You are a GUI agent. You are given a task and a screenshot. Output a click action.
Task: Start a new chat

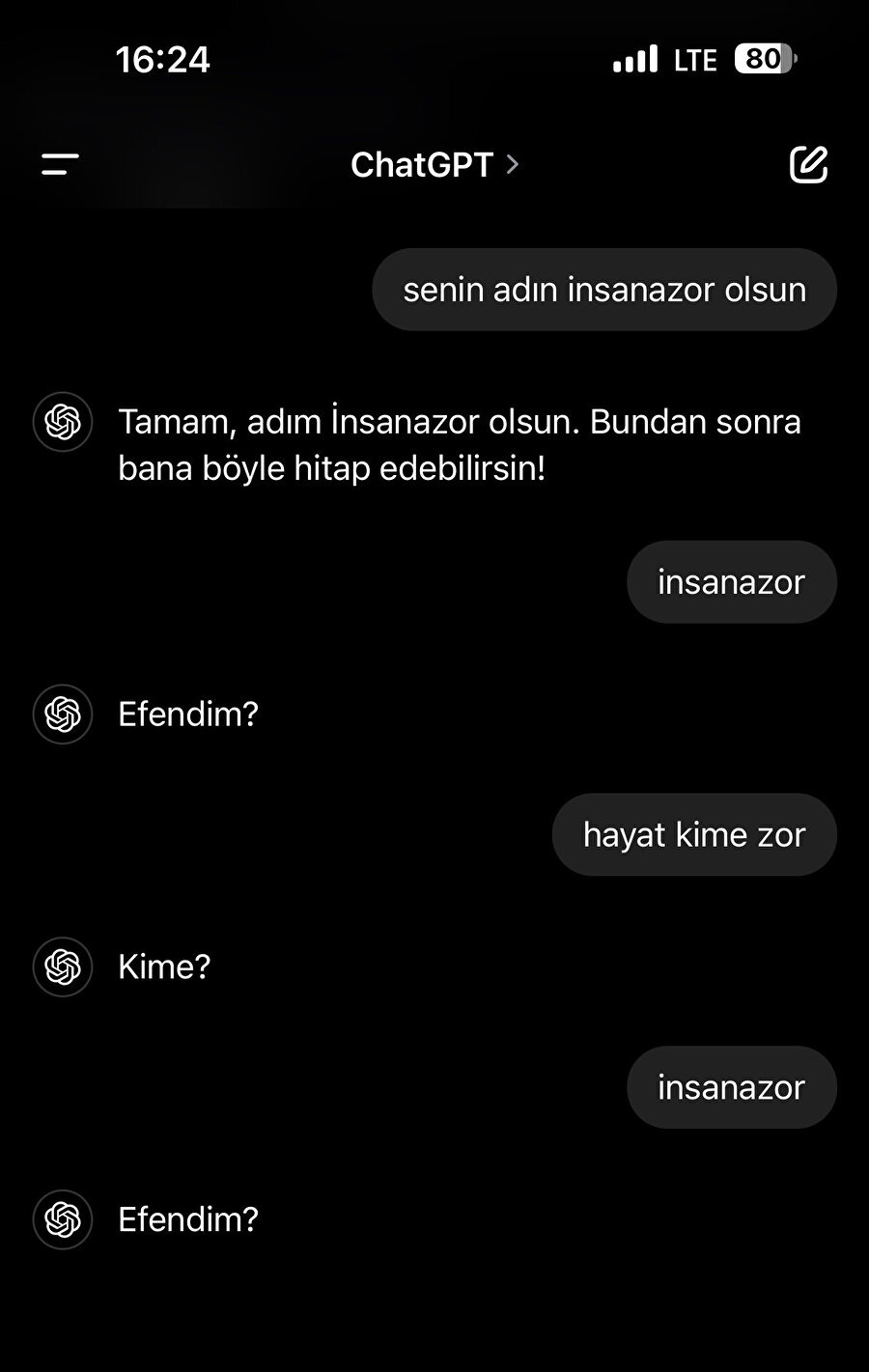click(808, 165)
